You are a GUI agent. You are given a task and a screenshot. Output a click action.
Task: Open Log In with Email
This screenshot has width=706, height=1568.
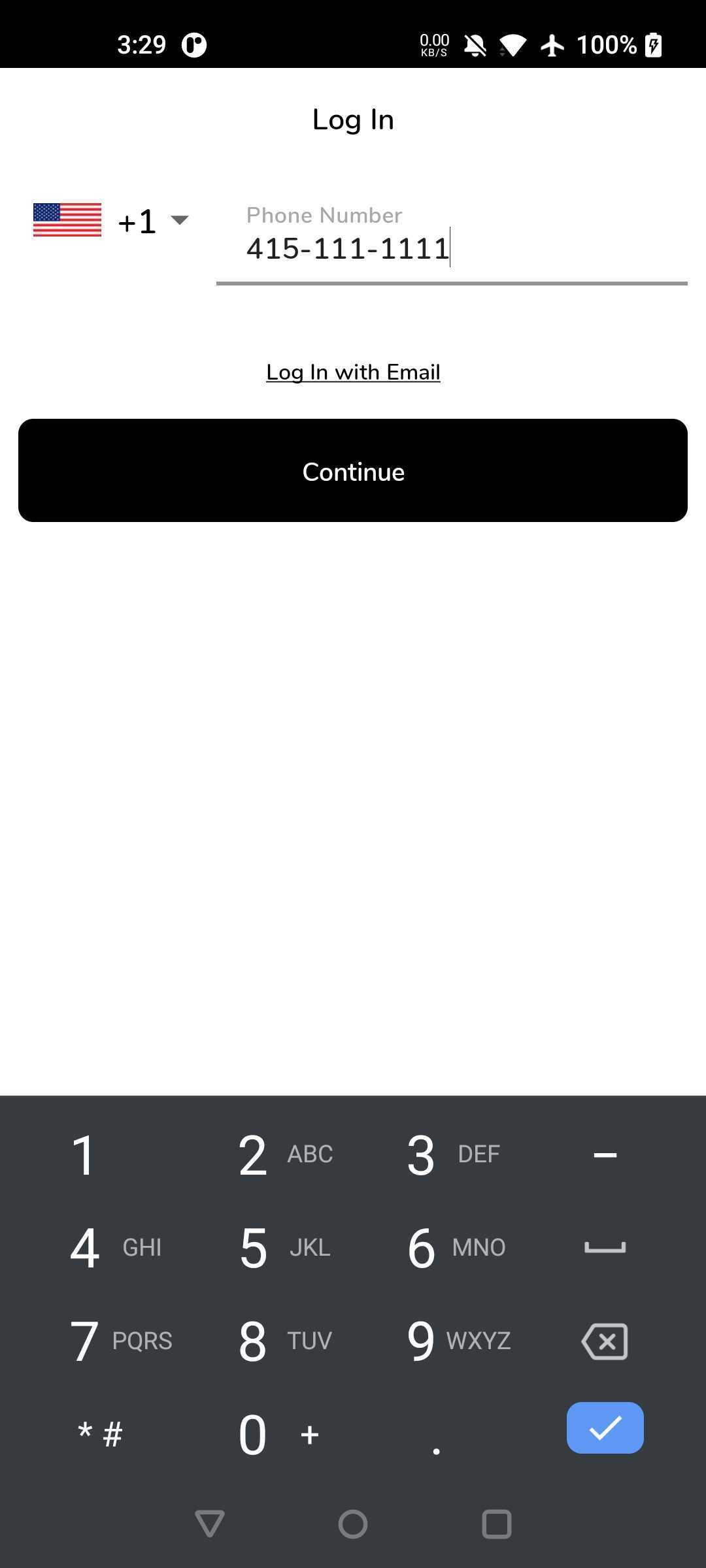tap(352, 372)
